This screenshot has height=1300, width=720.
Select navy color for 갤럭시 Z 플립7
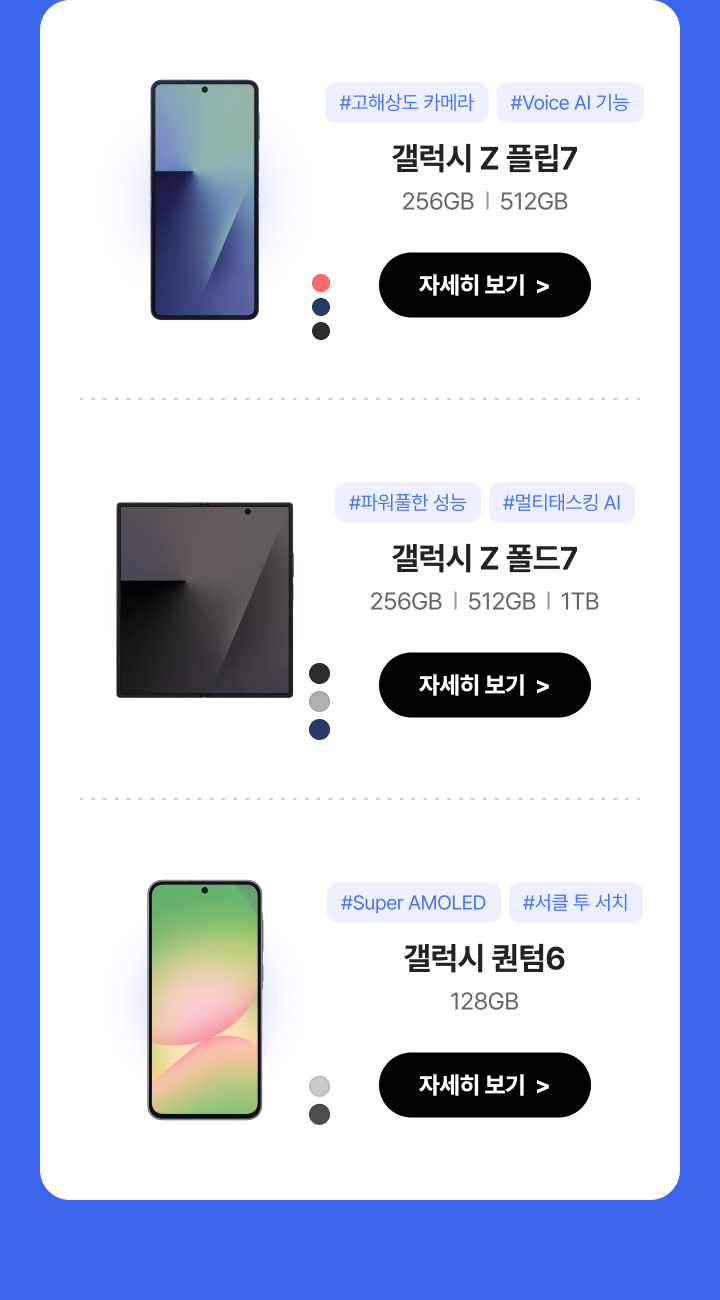pos(321,307)
